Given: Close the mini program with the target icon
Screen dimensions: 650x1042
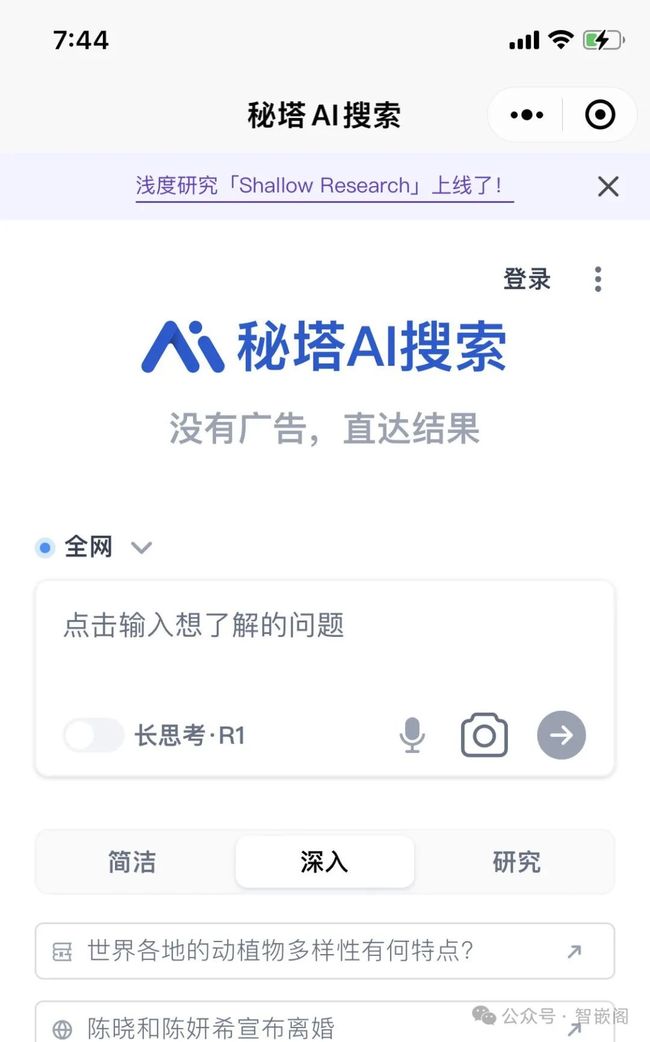Looking at the screenshot, I should [599, 115].
